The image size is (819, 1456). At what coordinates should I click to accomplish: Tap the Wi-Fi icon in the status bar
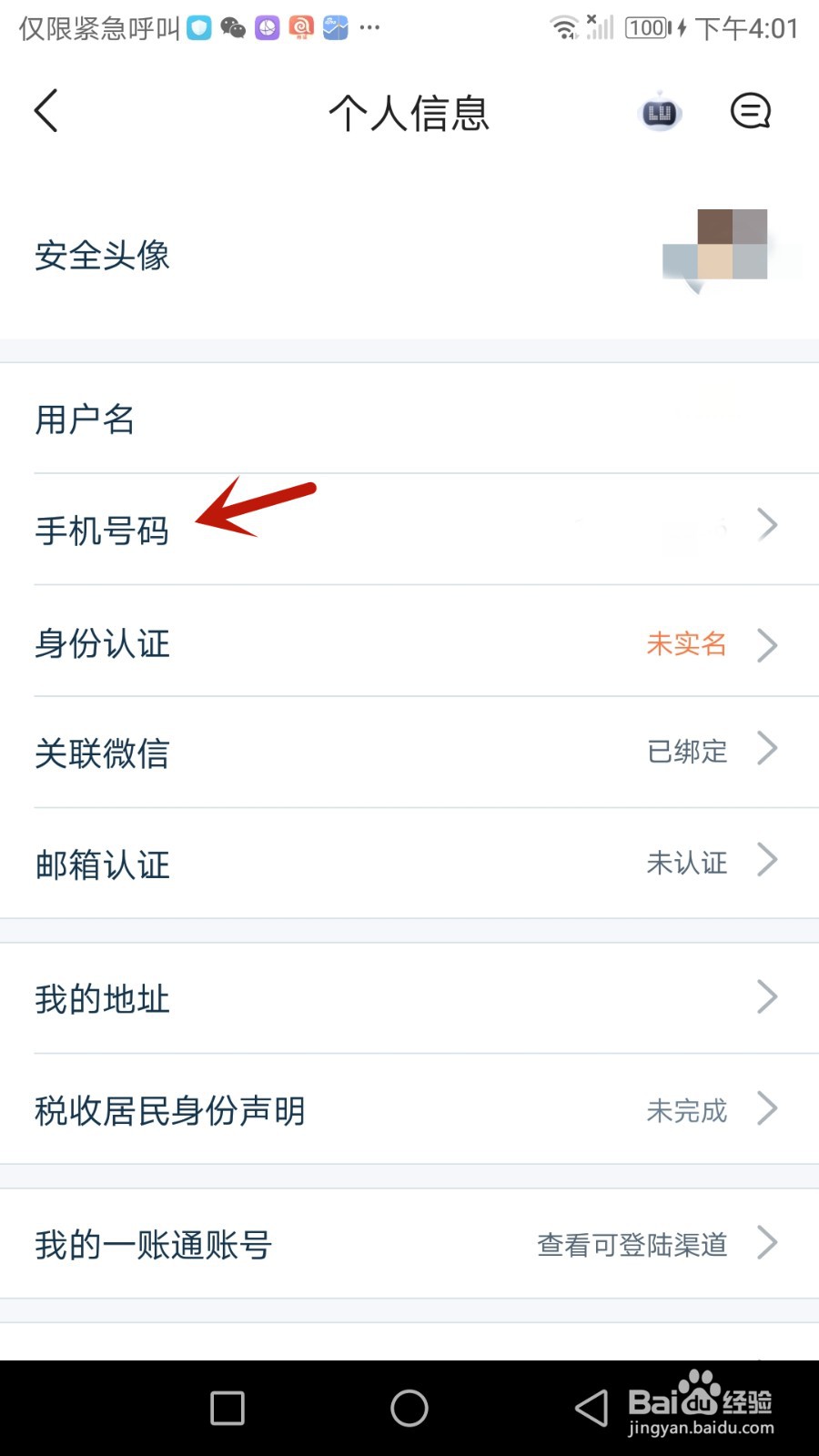[564, 27]
